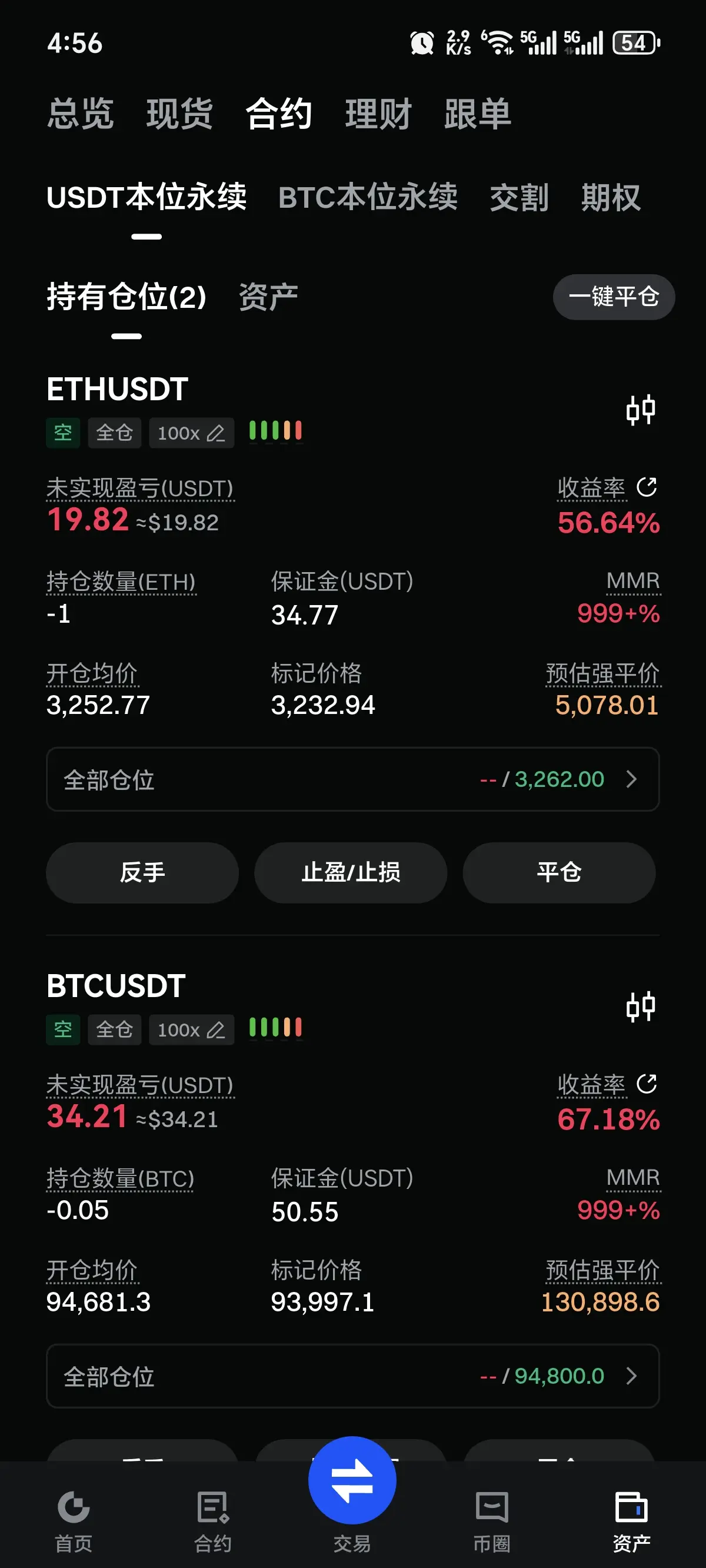
Task: Open BTCUSDT candlestick chart icon
Action: tap(640, 1006)
